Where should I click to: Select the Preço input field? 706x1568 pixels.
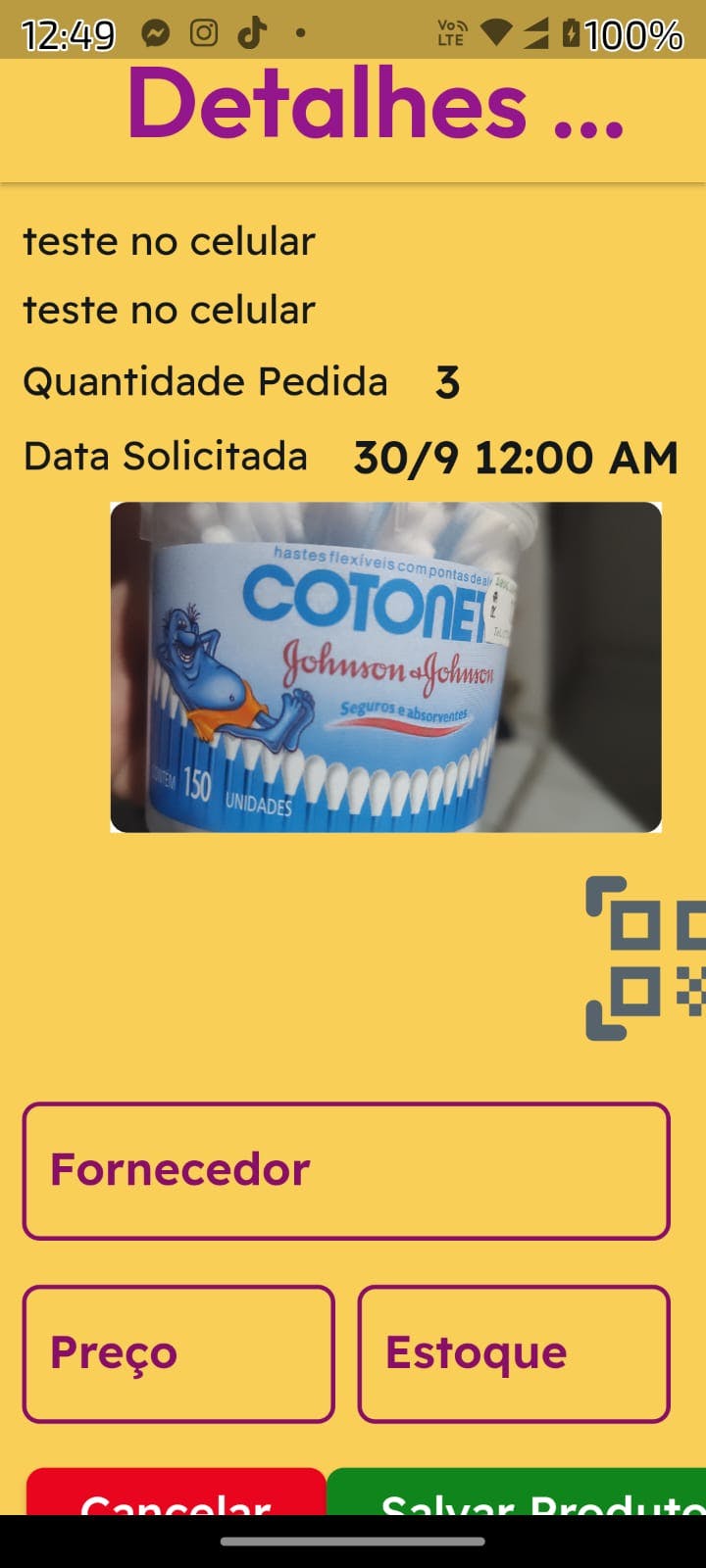[x=178, y=1353]
